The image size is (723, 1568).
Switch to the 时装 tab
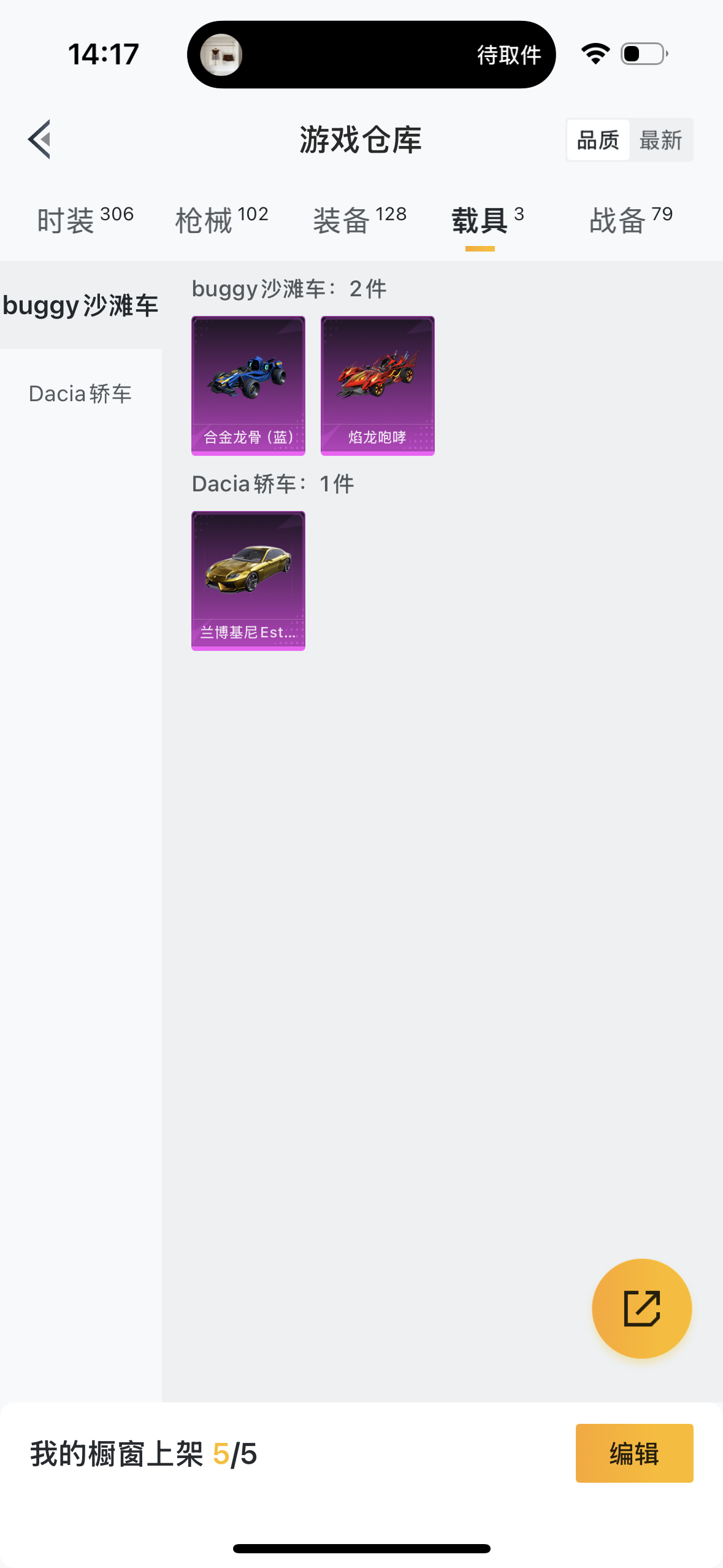[85, 220]
